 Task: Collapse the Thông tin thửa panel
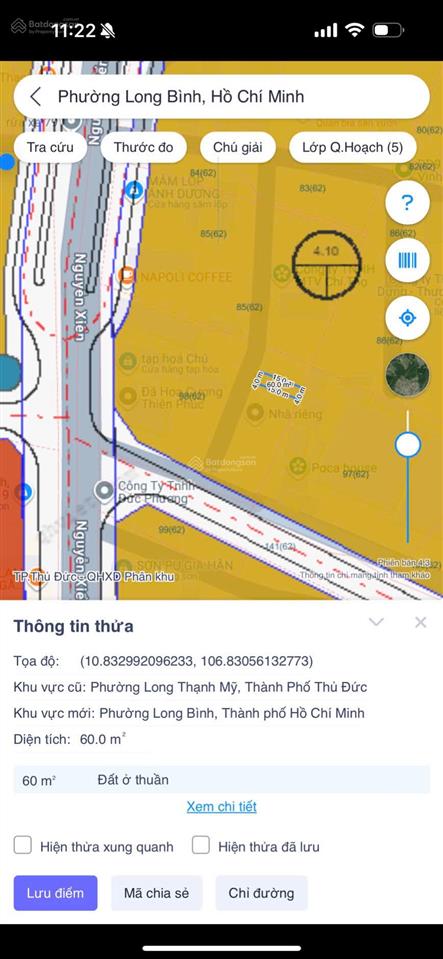click(376, 623)
